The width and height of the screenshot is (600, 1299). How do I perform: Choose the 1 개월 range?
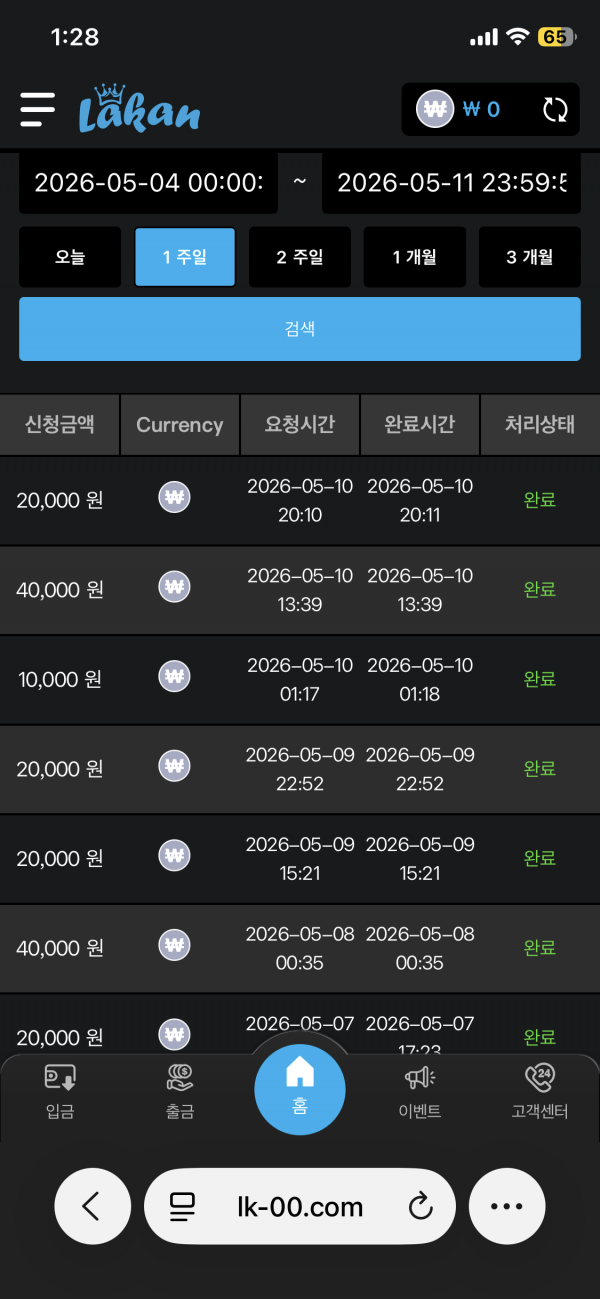(414, 257)
